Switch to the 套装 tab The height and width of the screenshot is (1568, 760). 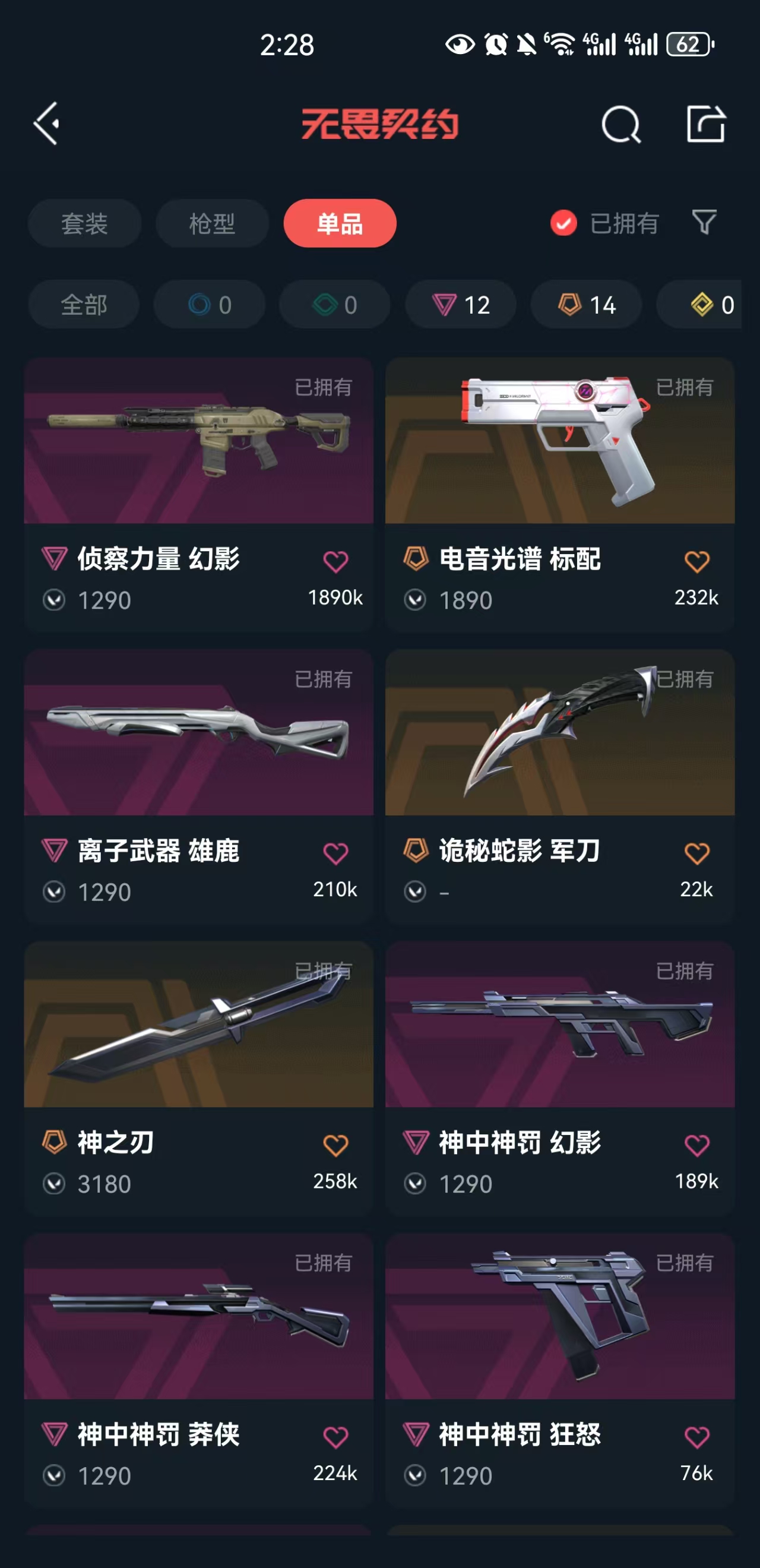point(84,223)
